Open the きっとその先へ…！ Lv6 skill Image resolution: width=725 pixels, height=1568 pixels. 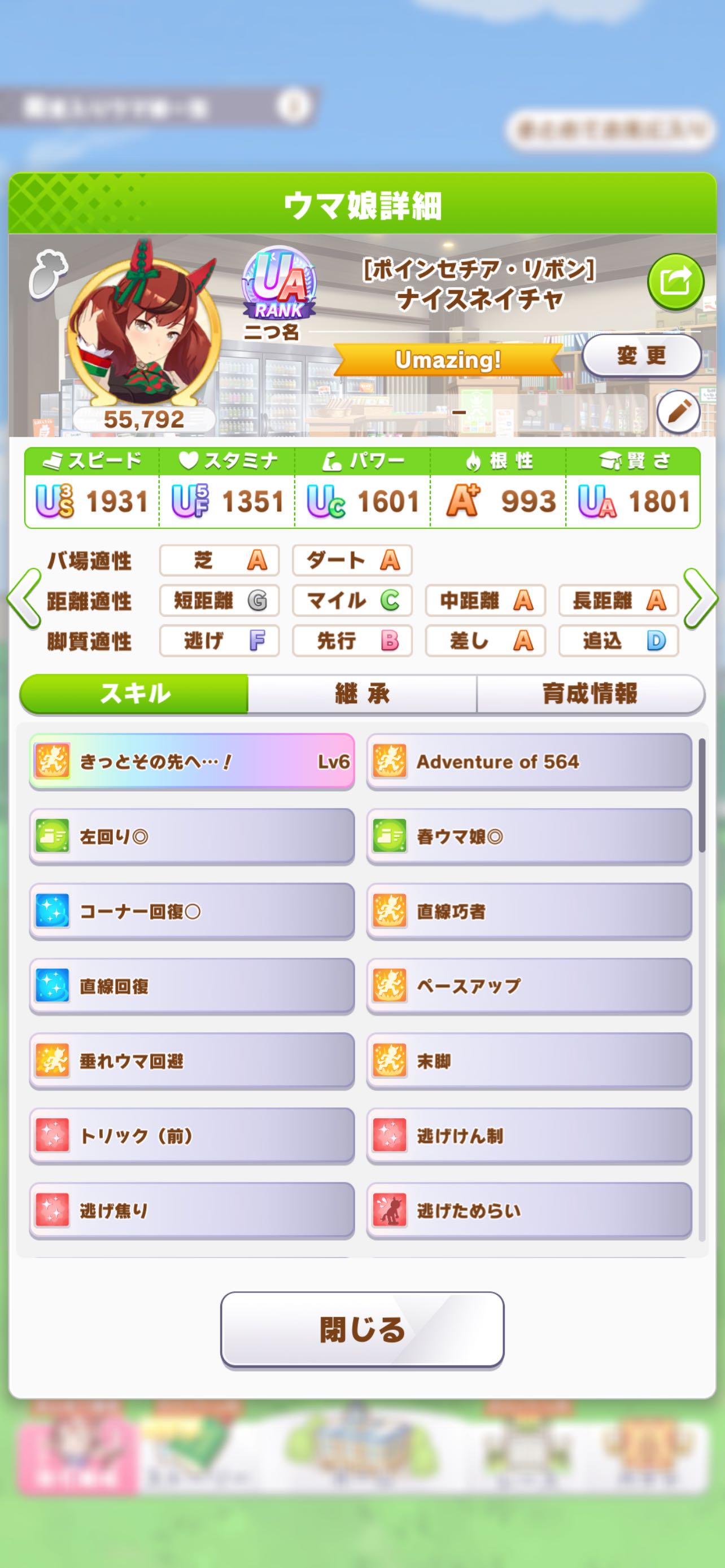click(192, 761)
